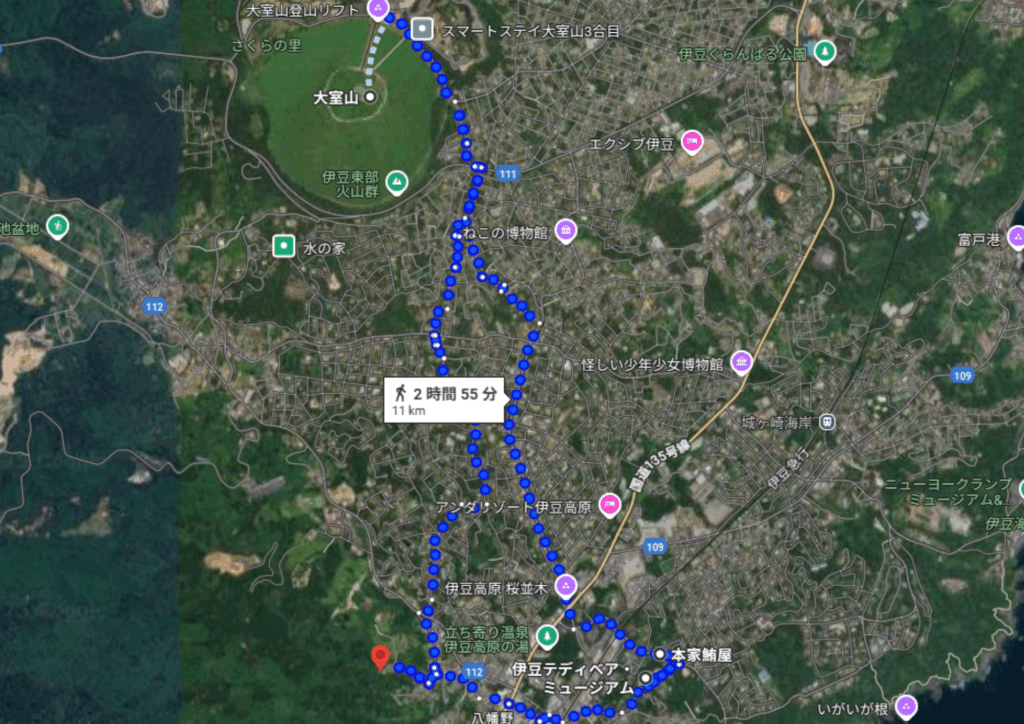1024x724 pixels.
Task: Select the 伊豆ぐらんぱる公園 park marker
Action: click(825, 51)
